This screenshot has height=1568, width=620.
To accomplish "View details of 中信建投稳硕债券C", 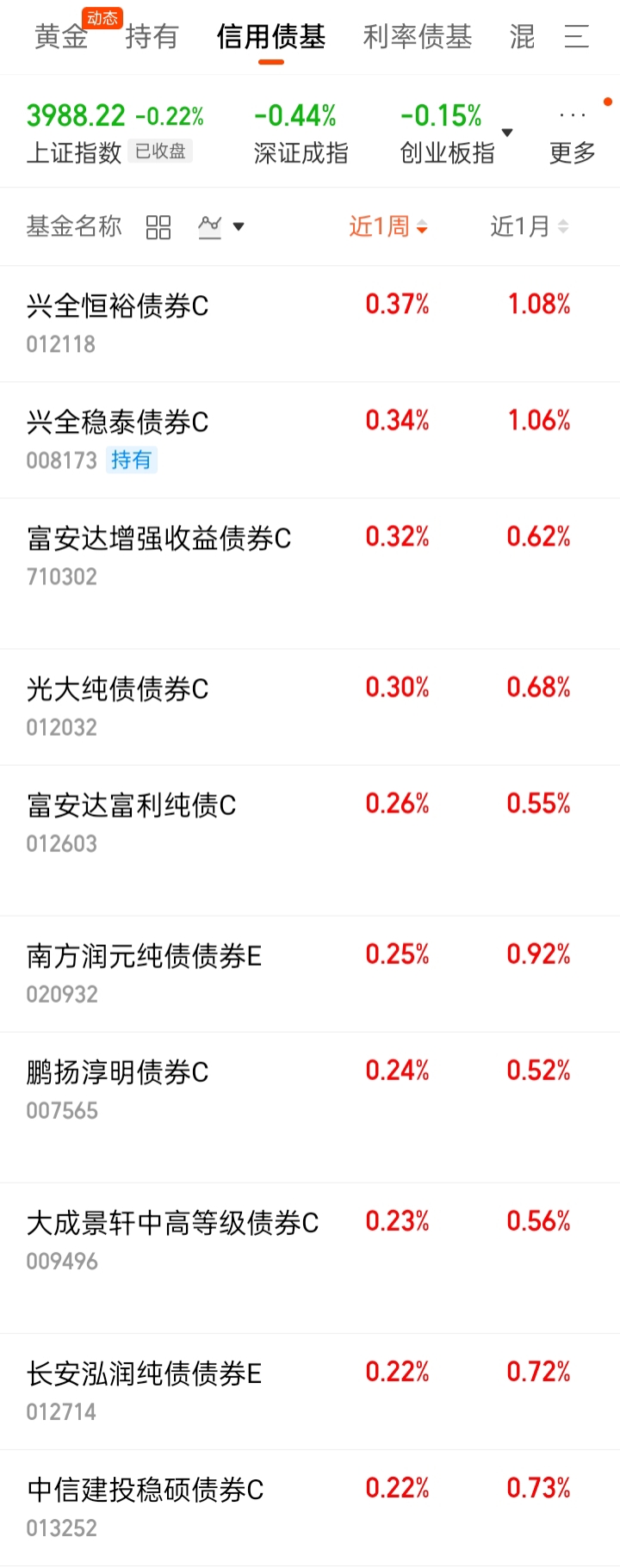I will pyautogui.click(x=146, y=1490).
